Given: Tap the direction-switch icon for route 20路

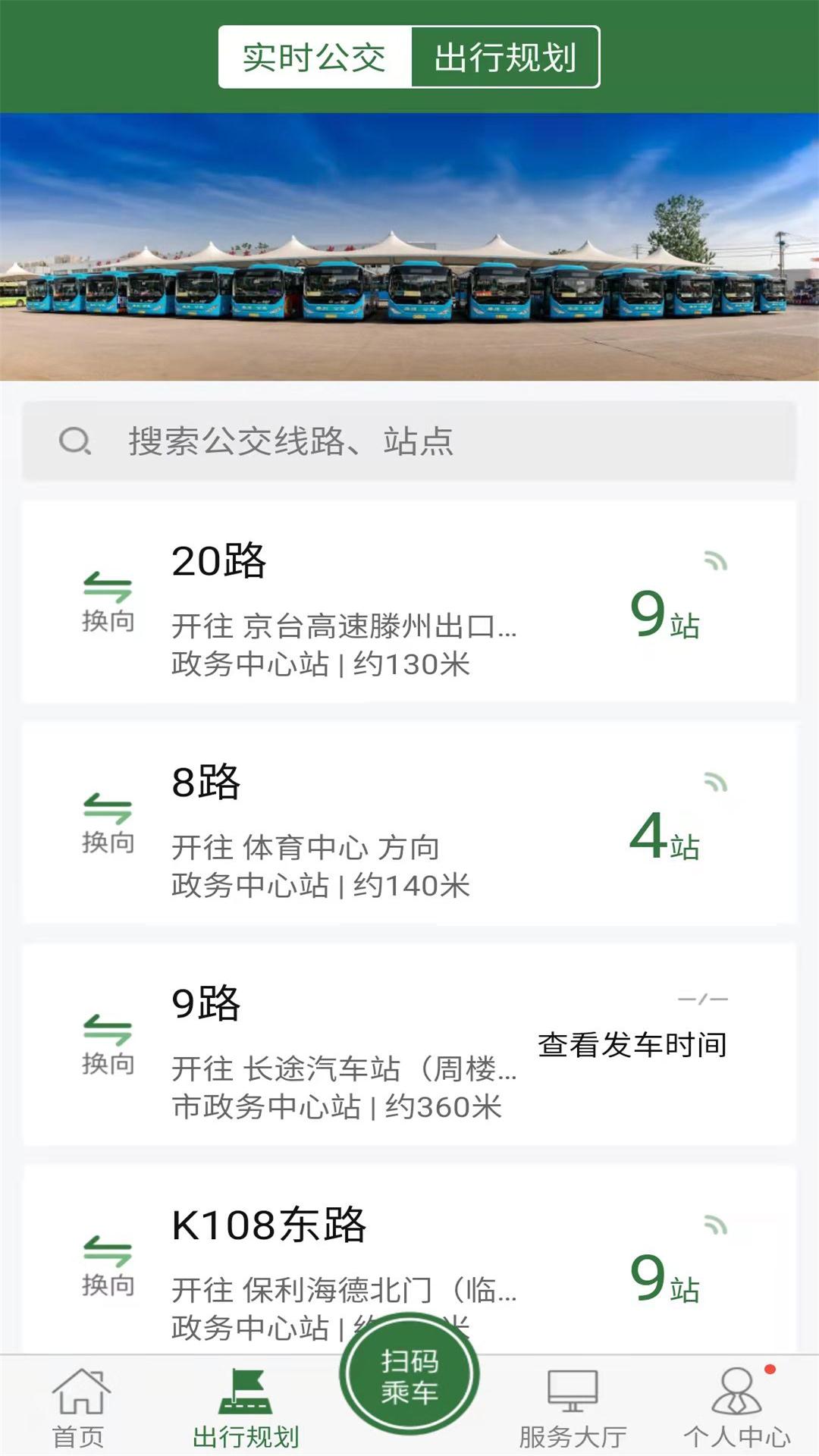Looking at the screenshot, I should coord(108,599).
